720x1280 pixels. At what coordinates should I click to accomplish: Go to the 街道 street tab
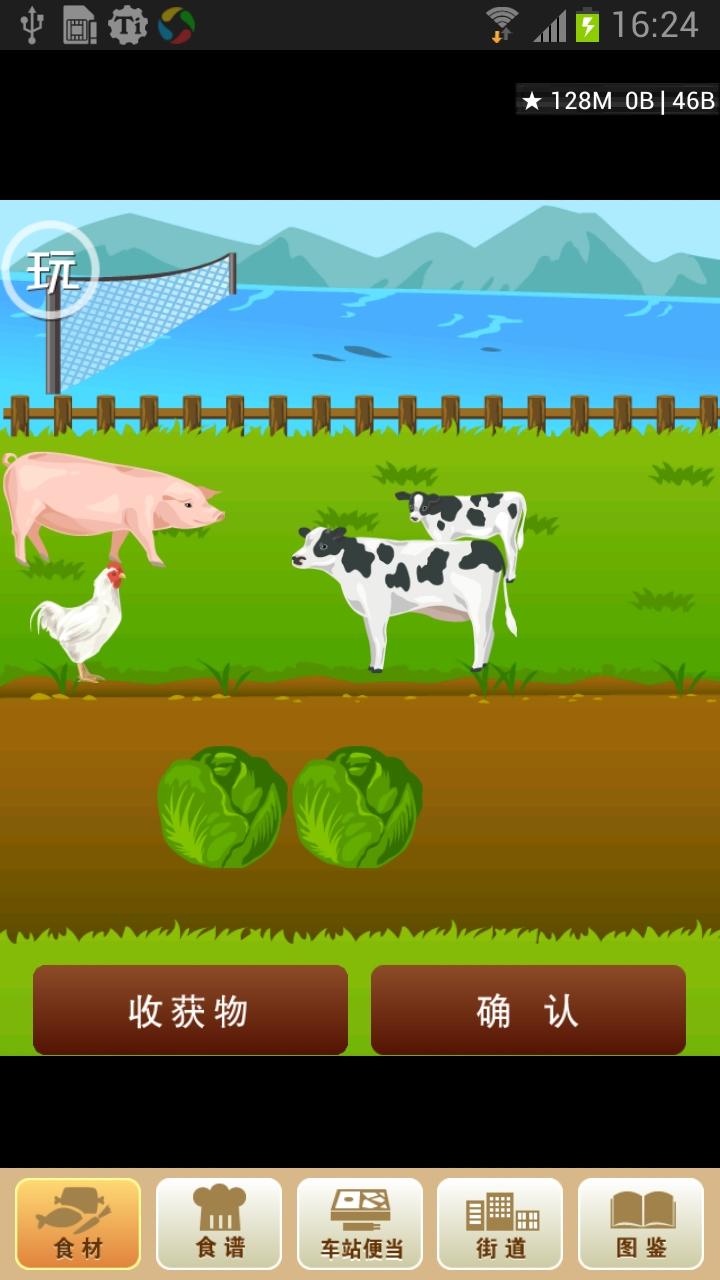[500, 1223]
